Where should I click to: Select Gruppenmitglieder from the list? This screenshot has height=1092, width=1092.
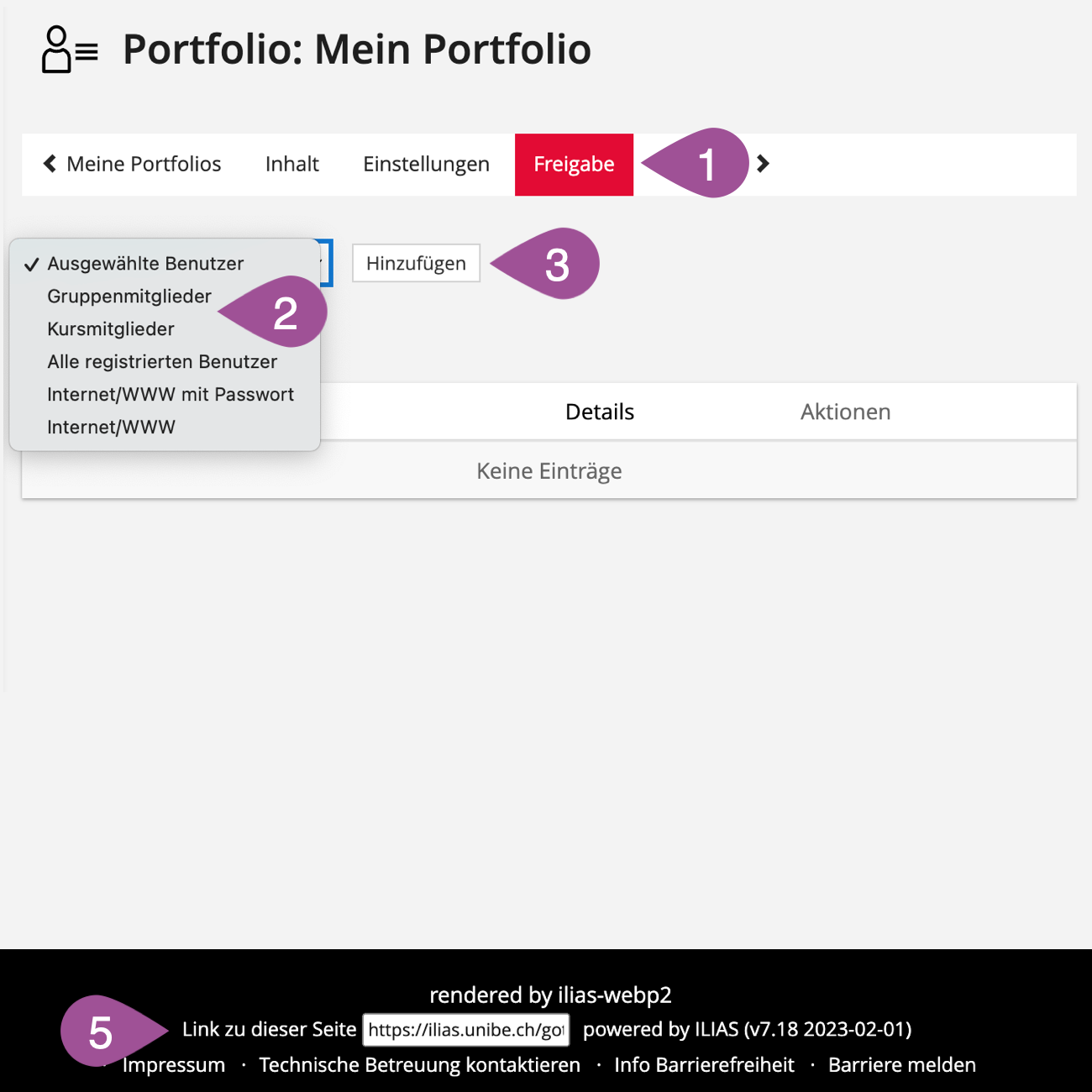point(129,297)
